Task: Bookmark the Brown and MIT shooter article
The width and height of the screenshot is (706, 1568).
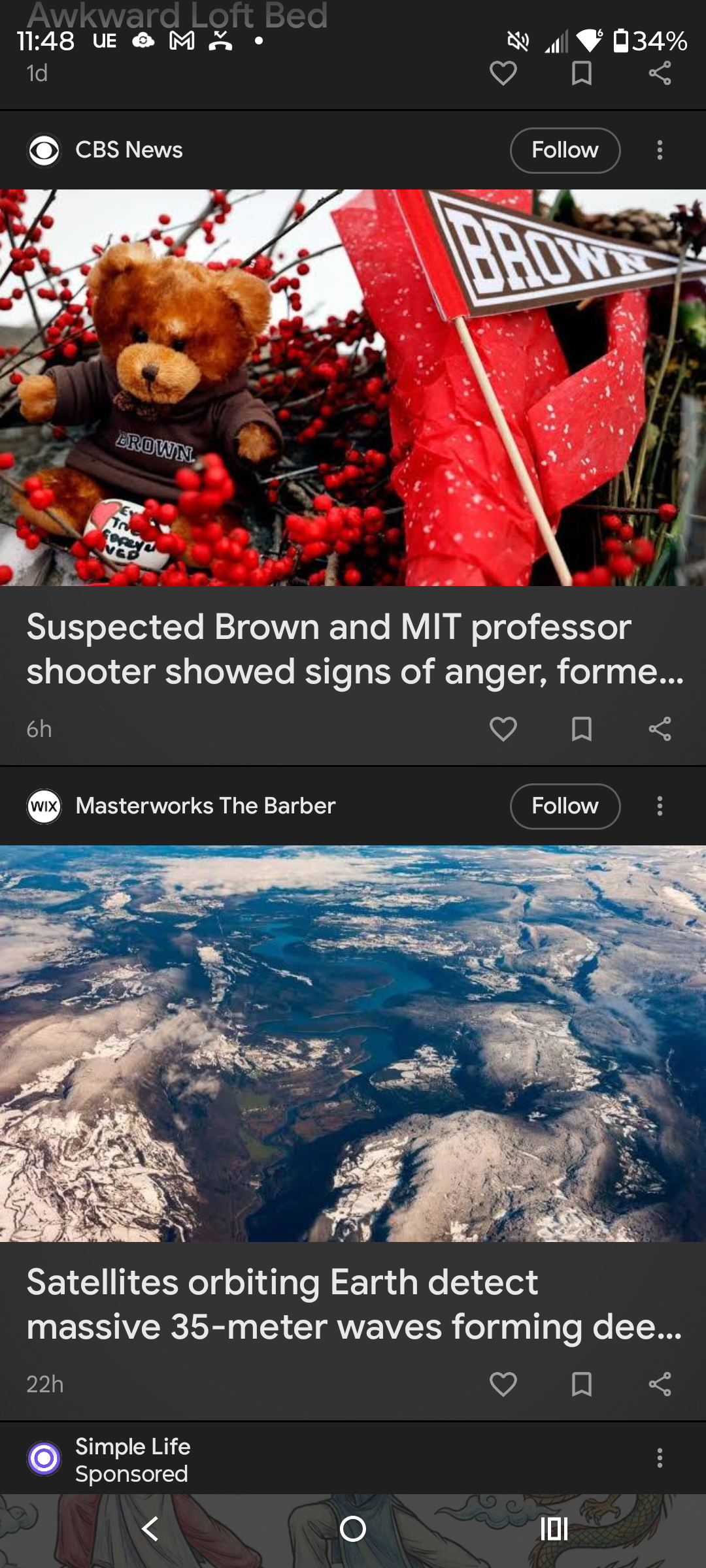Action: [581, 728]
